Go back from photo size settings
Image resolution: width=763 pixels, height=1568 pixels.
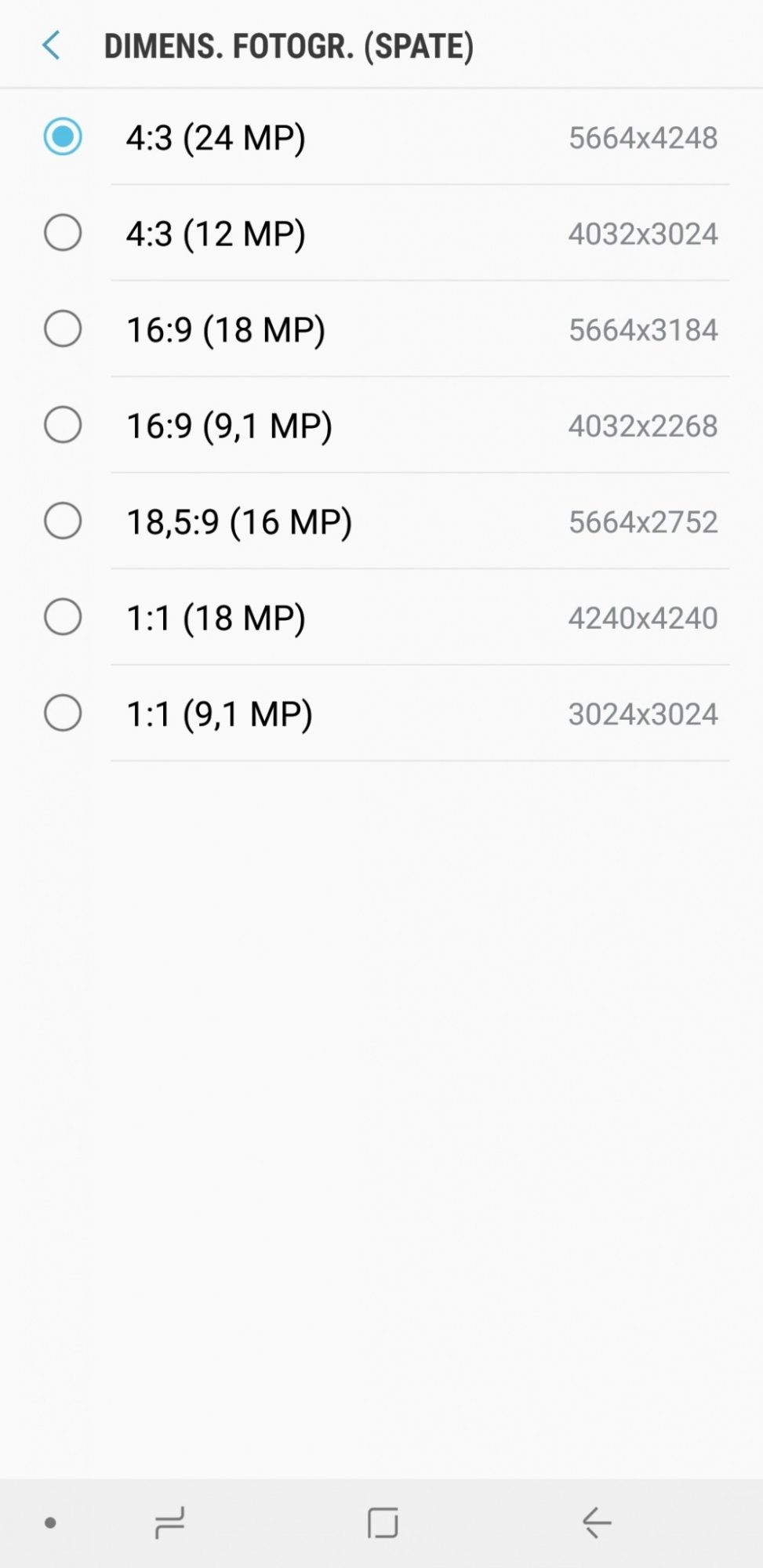[52, 45]
